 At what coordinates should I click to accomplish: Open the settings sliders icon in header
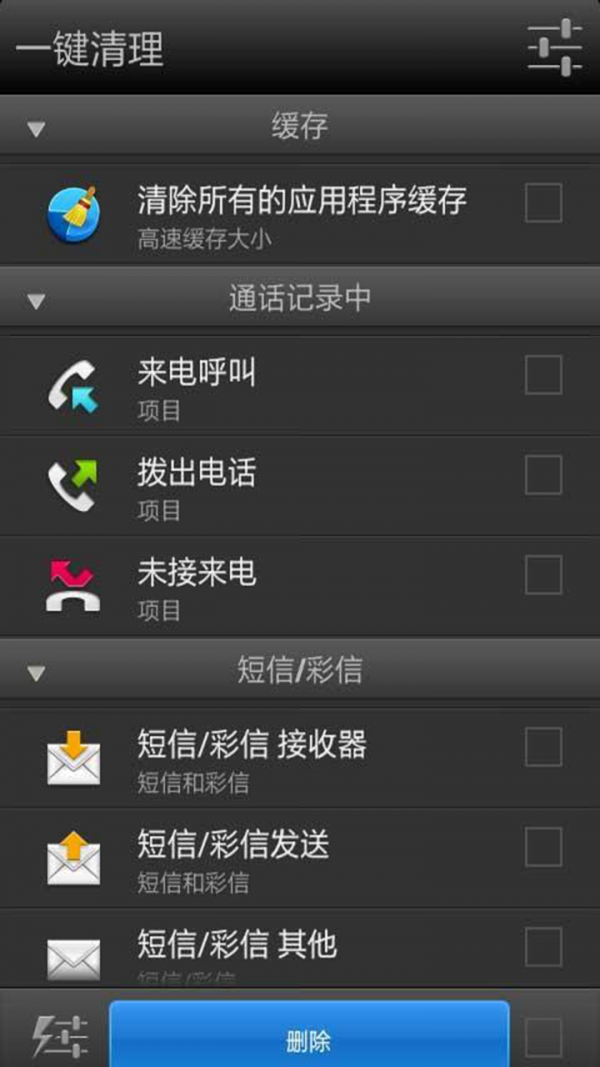(554, 47)
